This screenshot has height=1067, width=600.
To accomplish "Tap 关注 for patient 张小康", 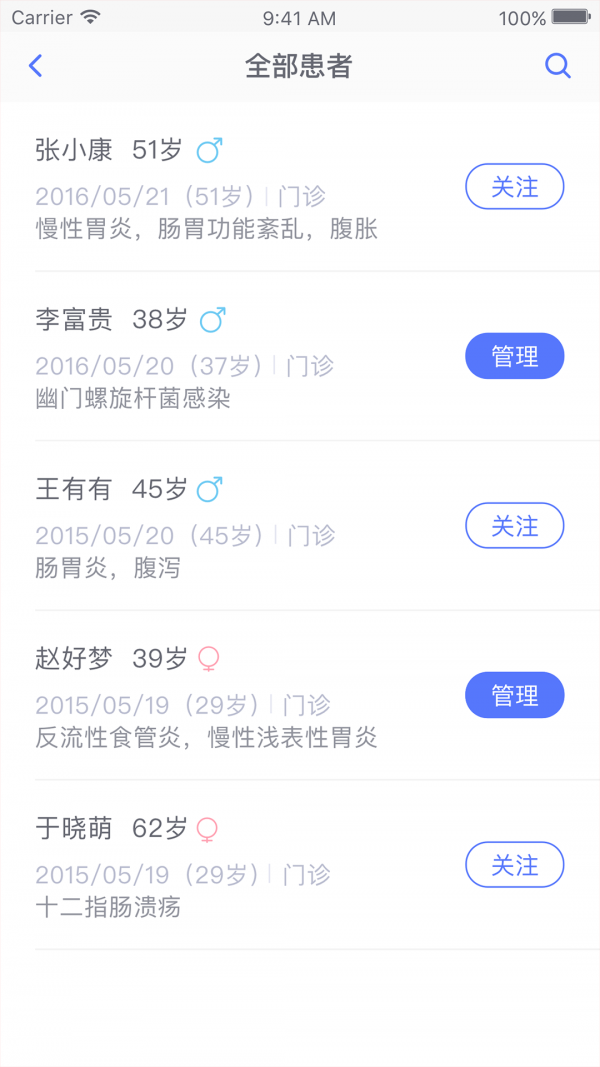I will tap(514, 187).
